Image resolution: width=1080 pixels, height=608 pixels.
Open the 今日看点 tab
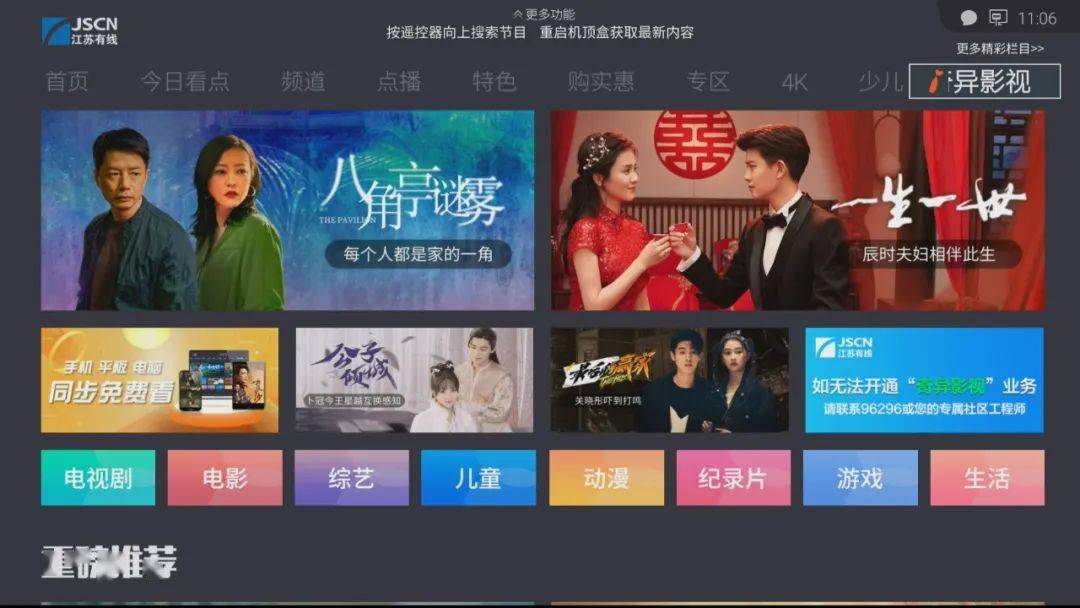184,82
